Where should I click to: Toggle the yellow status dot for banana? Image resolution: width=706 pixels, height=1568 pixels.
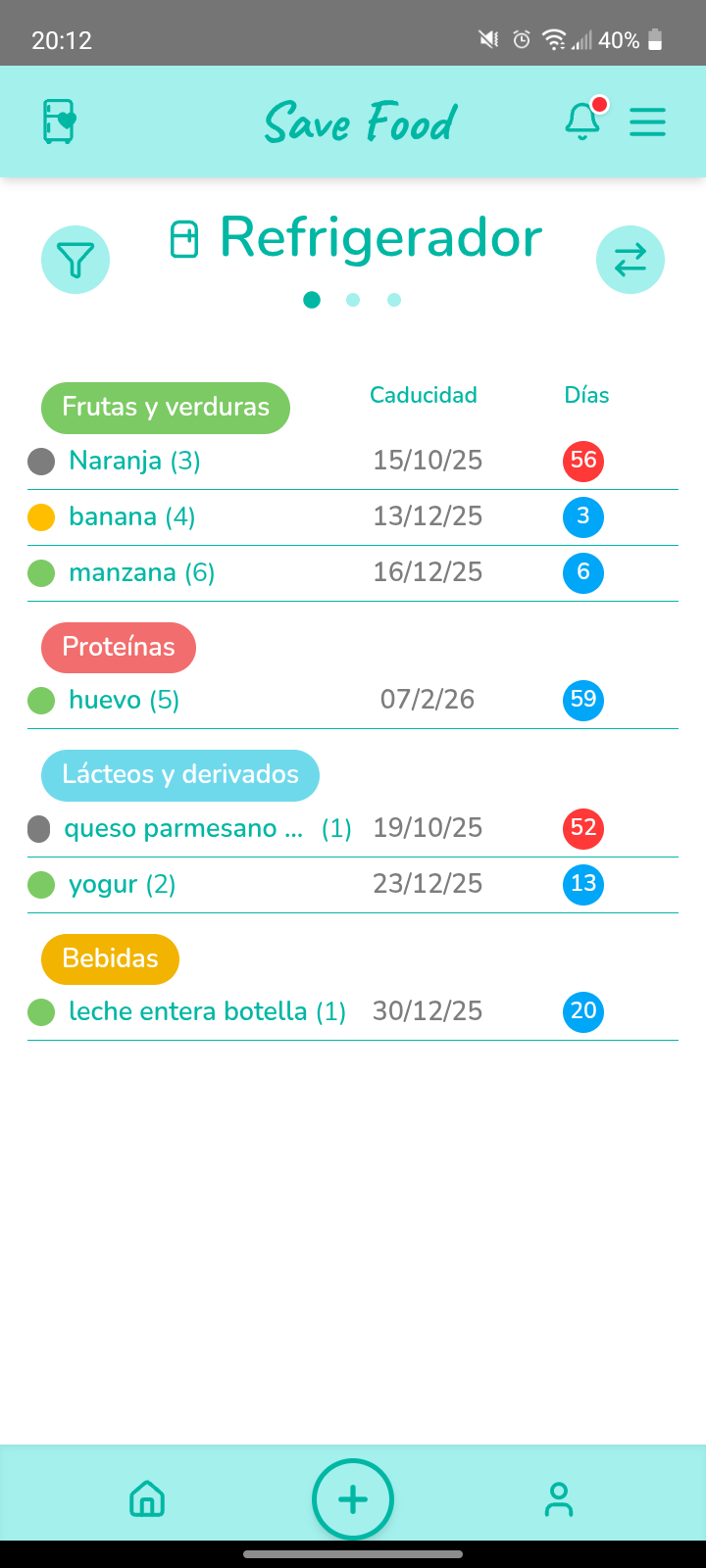coord(41,516)
